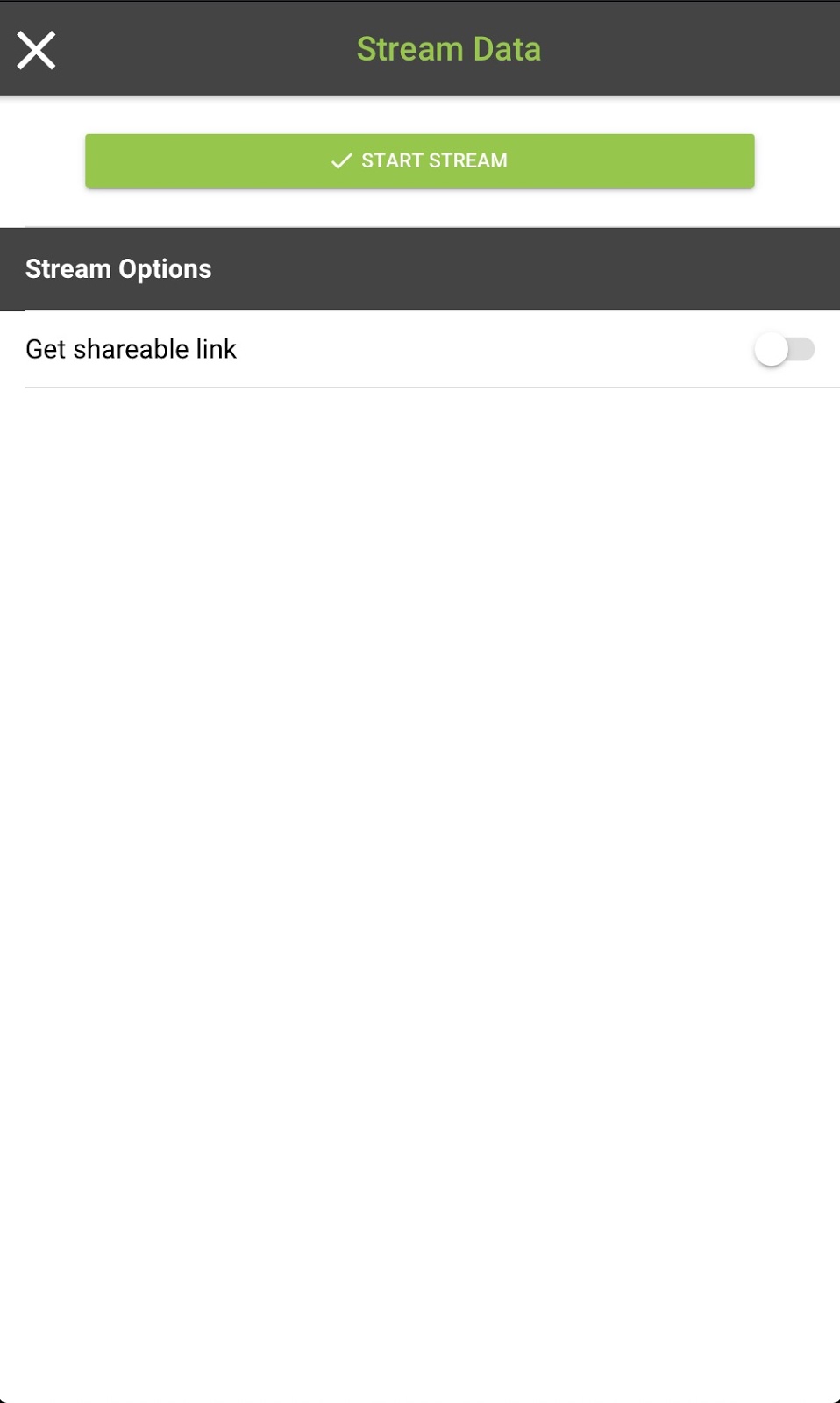Tap the Start Stream button
The width and height of the screenshot is (840, 1403).
point(419,160)
